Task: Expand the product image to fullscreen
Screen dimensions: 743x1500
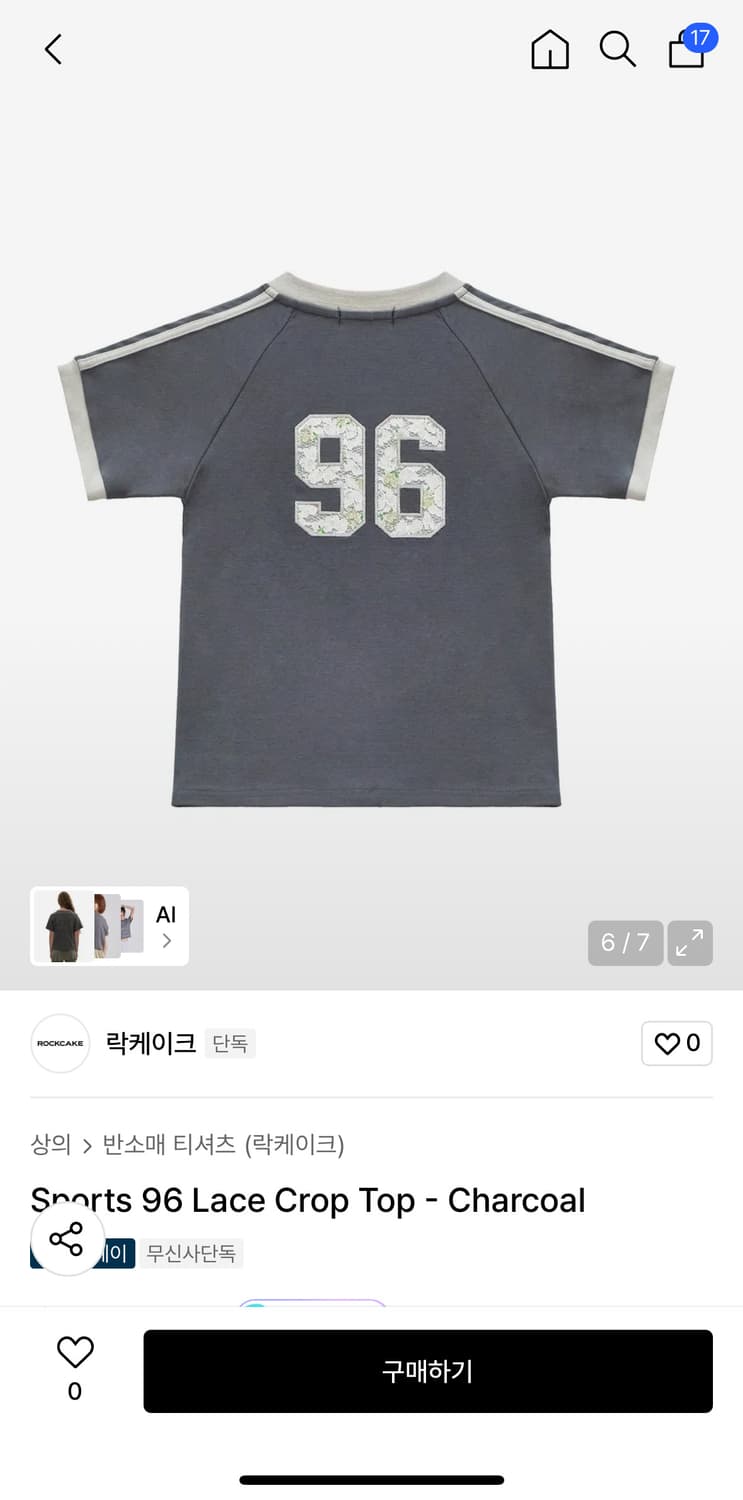Action: tap(690, 942)
